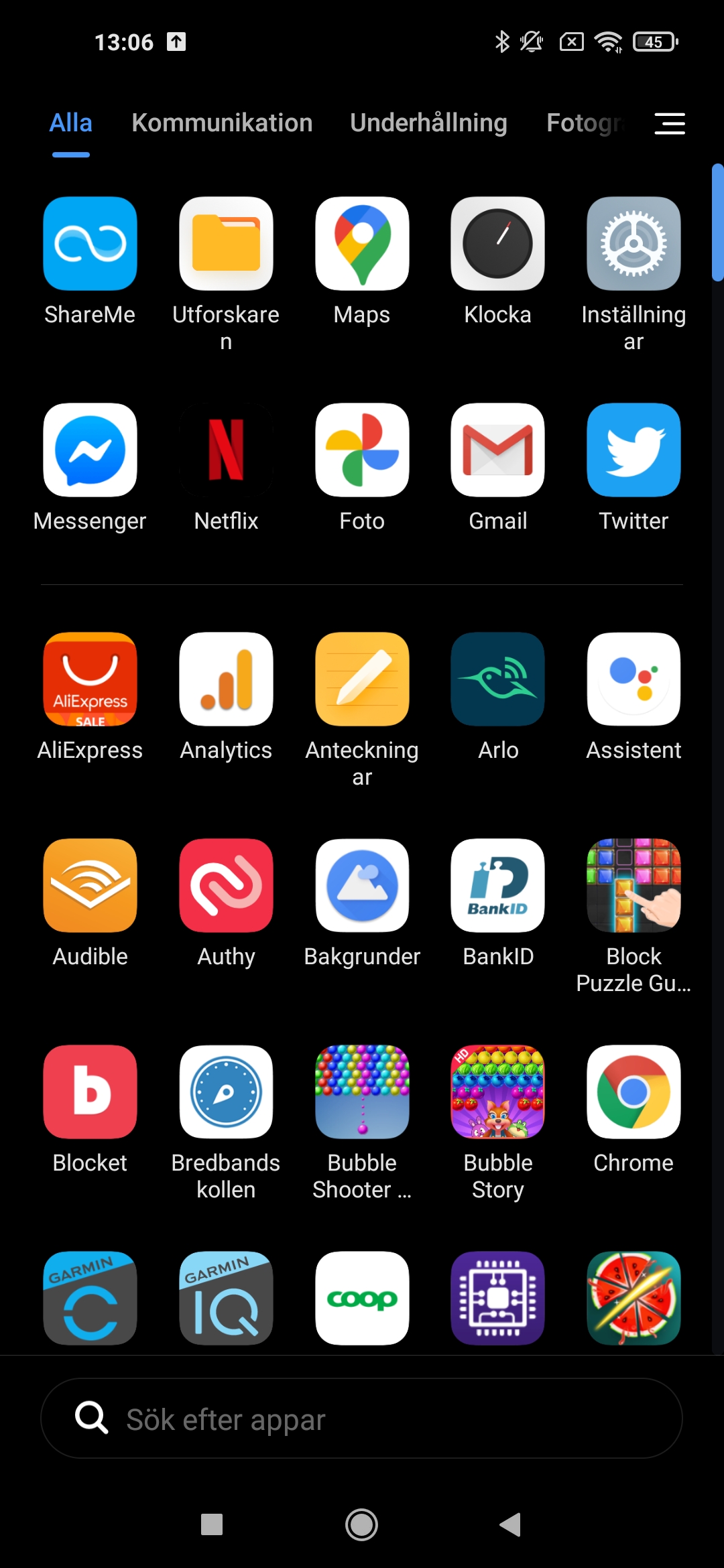The image size is (724, 1568).
Task: Launch Netflix
Action: pos(226,450)
